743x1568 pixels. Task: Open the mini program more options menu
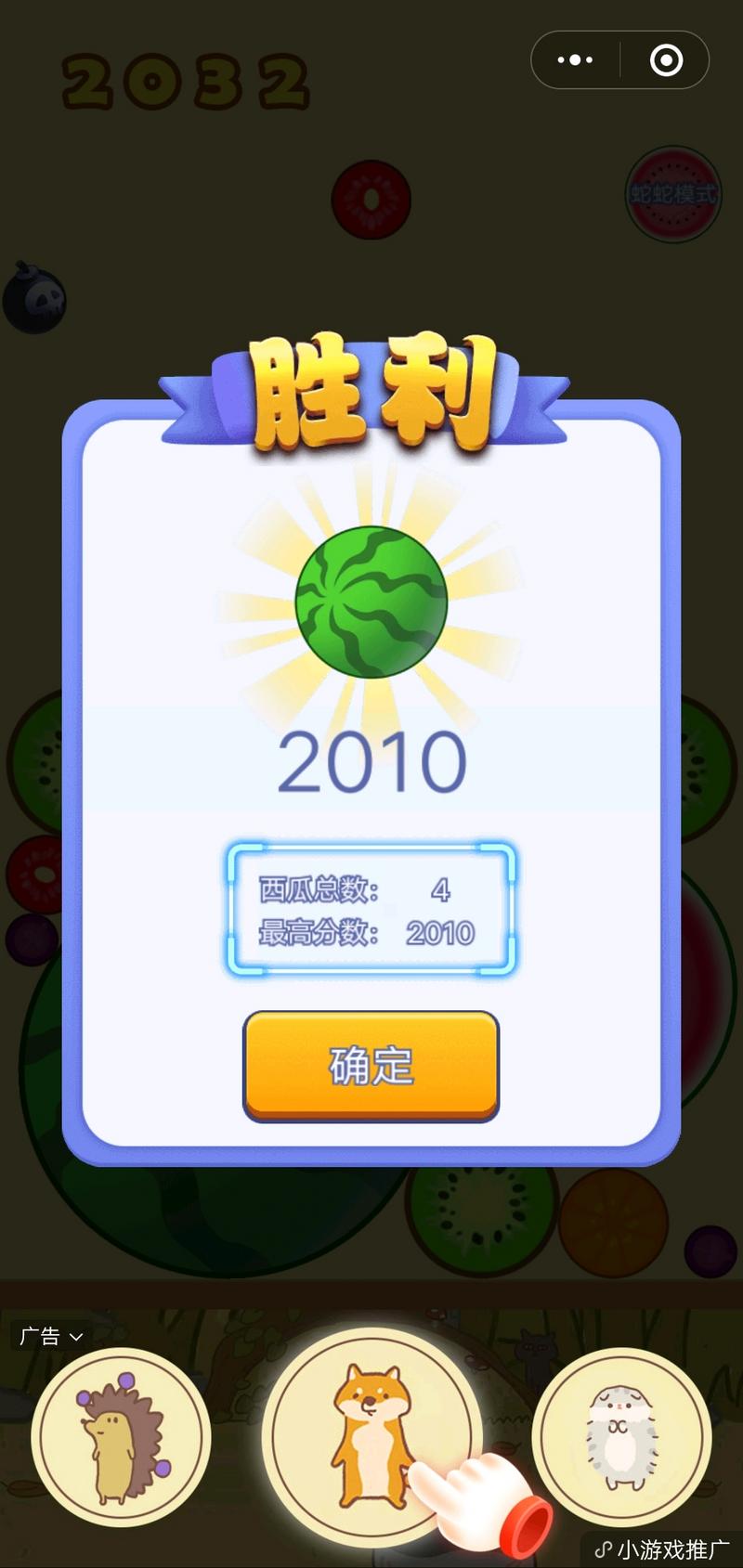[x=575, y=60]
